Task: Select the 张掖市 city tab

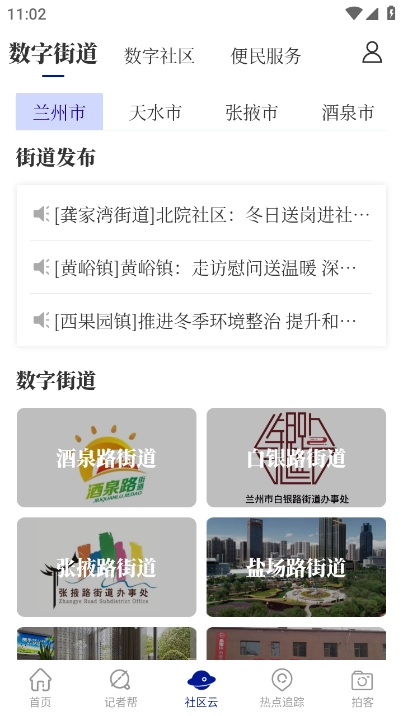Action: (251, 112)
